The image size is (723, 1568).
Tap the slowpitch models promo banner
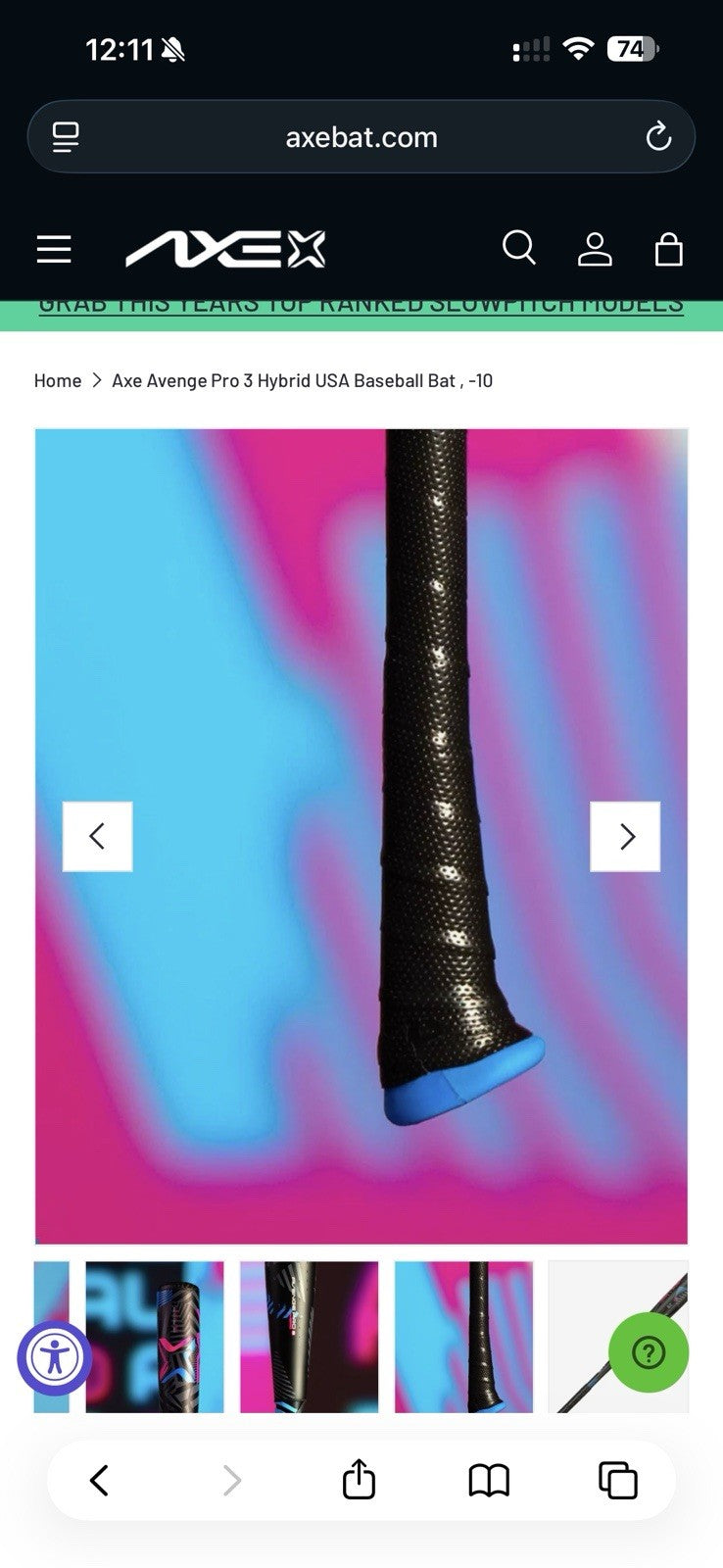(x=361, y=306)
